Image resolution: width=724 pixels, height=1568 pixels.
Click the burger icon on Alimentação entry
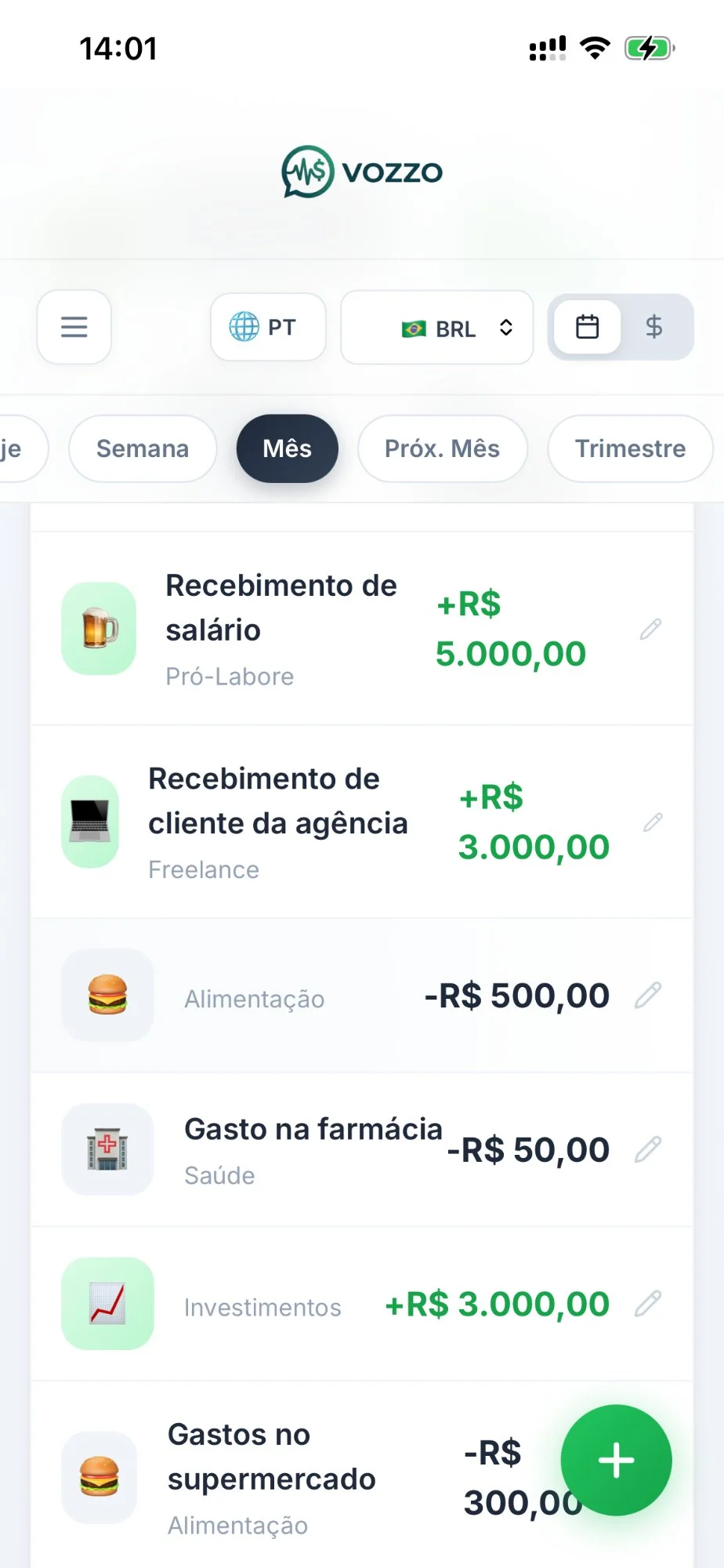pyautogui.click(x=107, y=995)
